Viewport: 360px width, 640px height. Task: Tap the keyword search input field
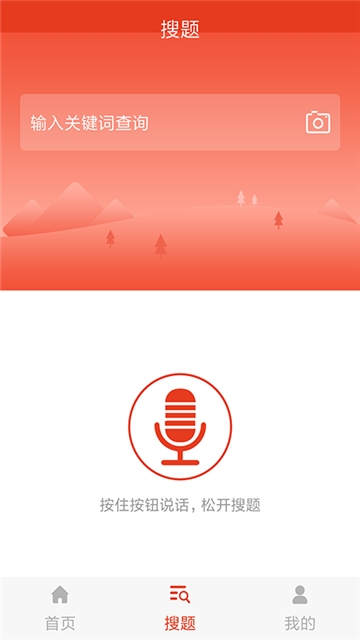[x=180, y=122]
